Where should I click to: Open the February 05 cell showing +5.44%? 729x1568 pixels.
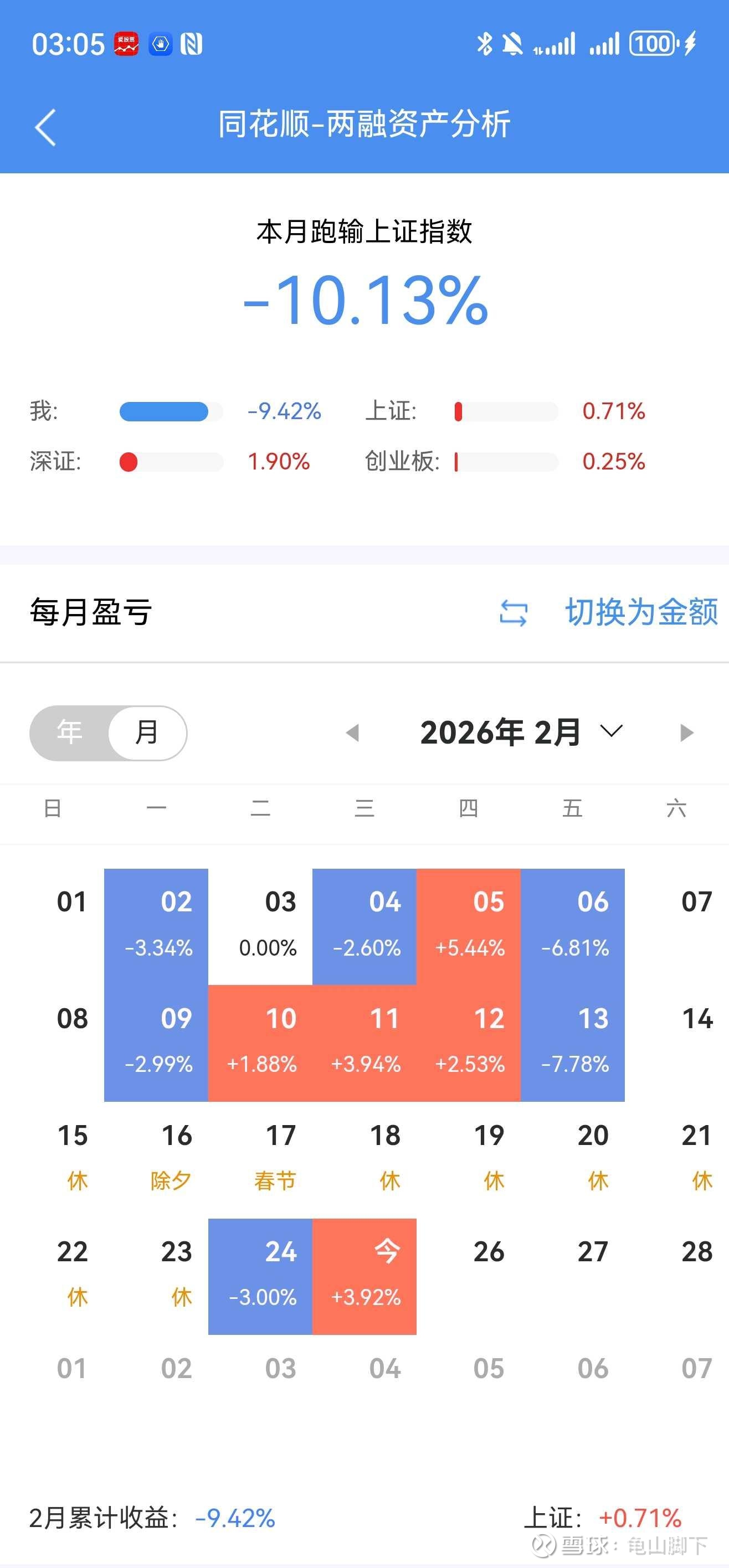tap(468, 926)
